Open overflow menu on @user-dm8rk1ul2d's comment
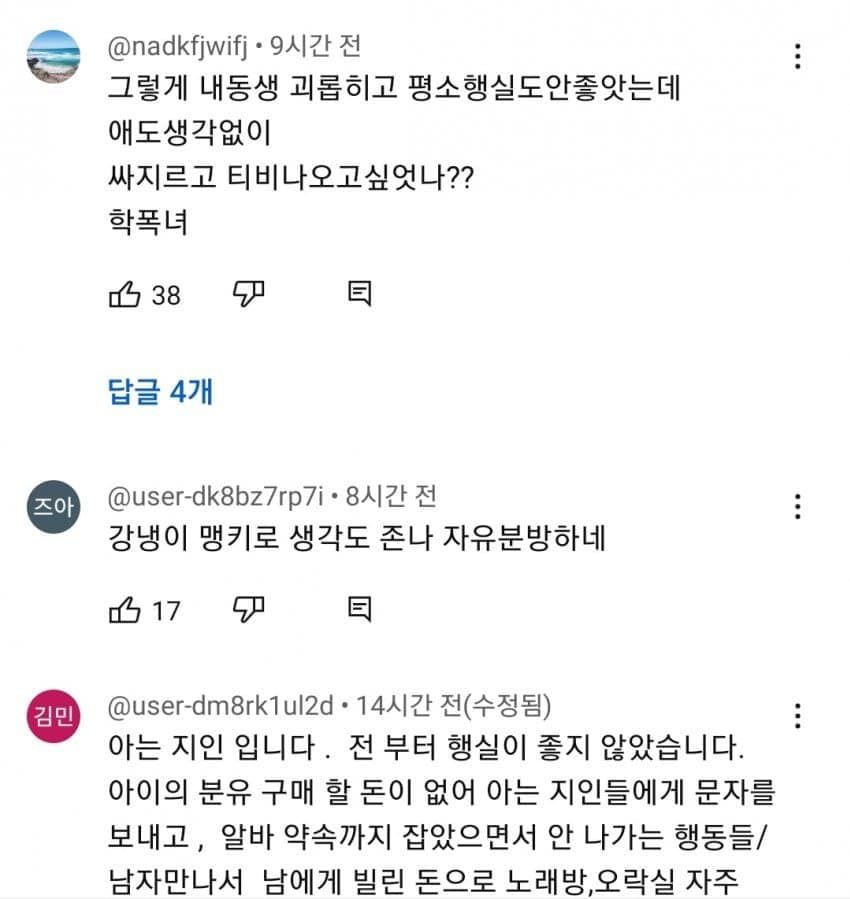The width and height of the screenshot is (850, 899). pyautogui.click(x=797, y=716)
